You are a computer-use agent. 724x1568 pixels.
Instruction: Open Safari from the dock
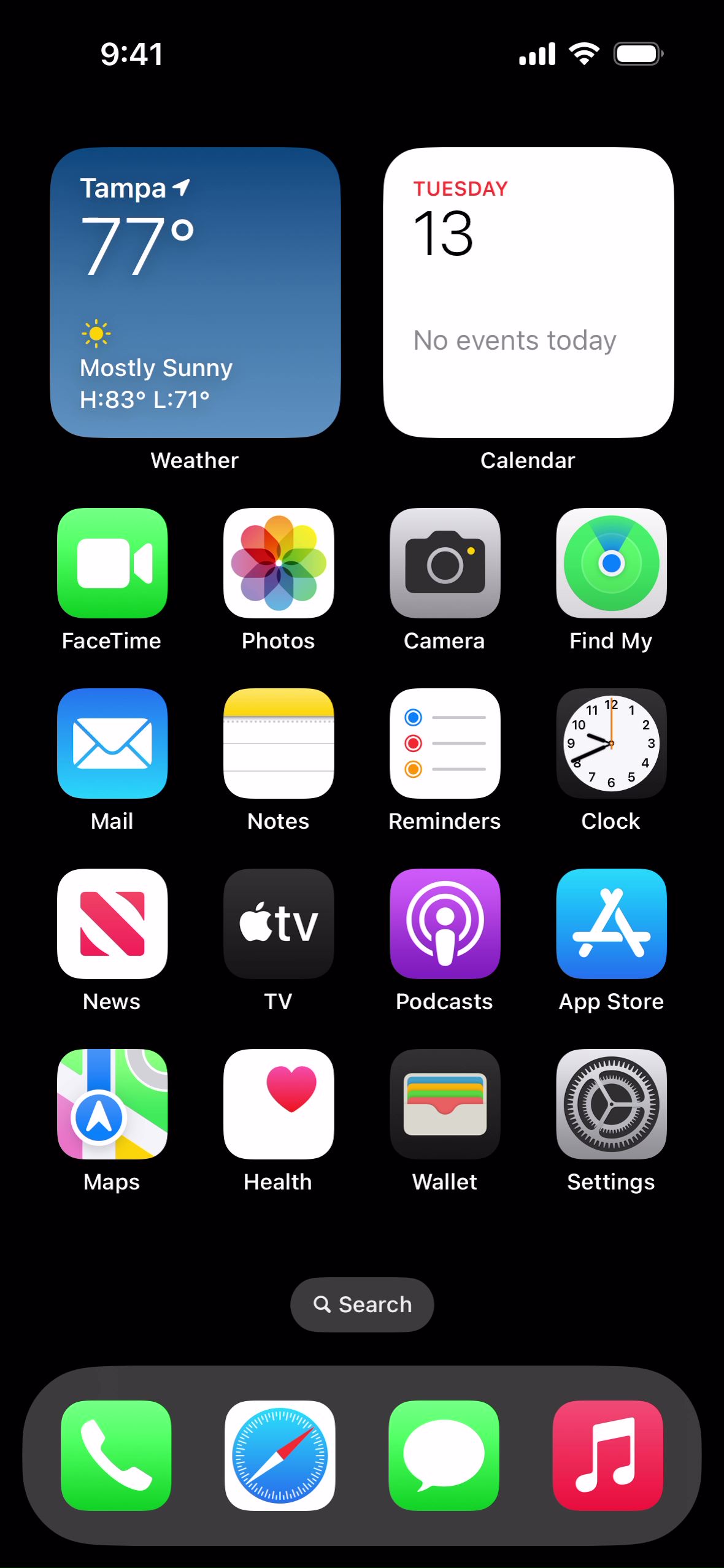click(280, 1455)
